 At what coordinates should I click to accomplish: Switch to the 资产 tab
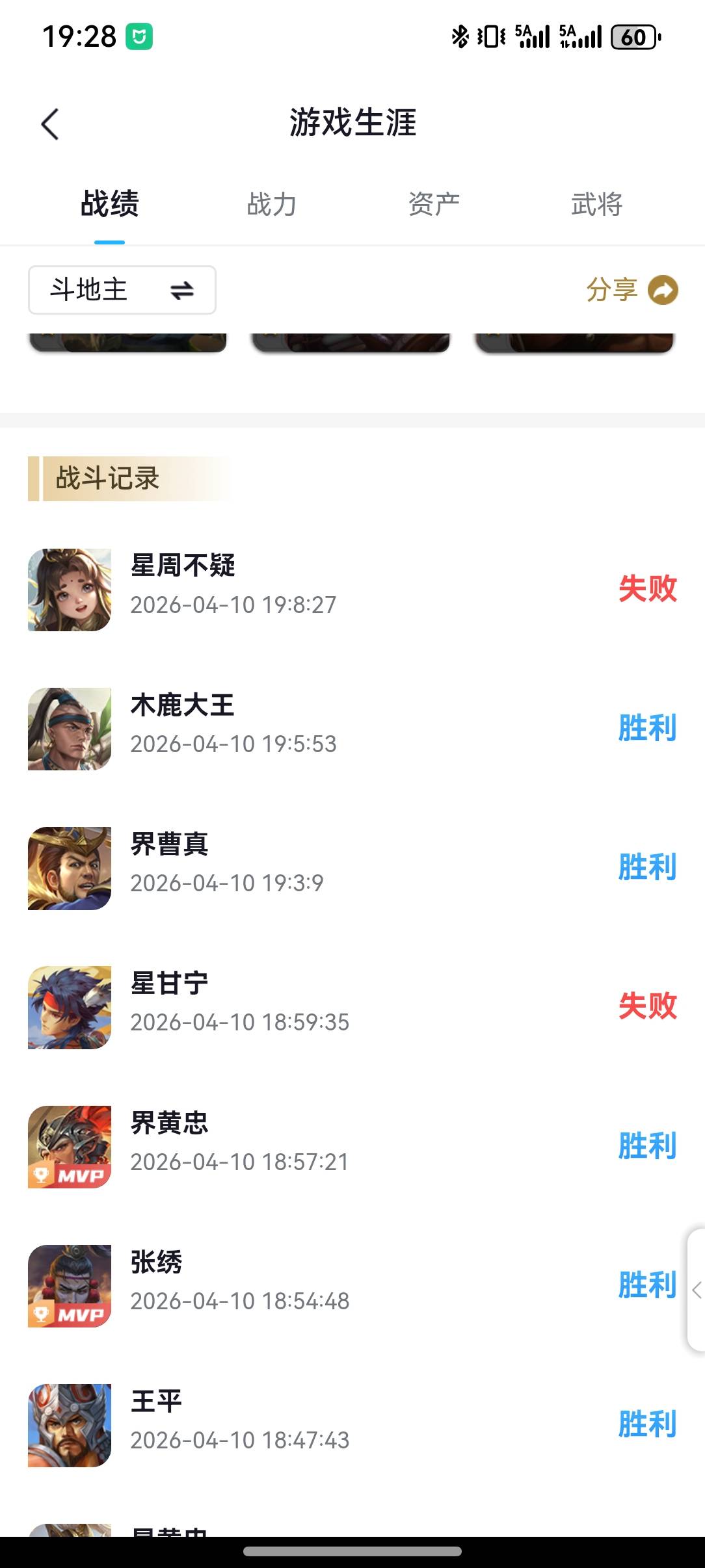pyautogui.click(x=434, y=204)
